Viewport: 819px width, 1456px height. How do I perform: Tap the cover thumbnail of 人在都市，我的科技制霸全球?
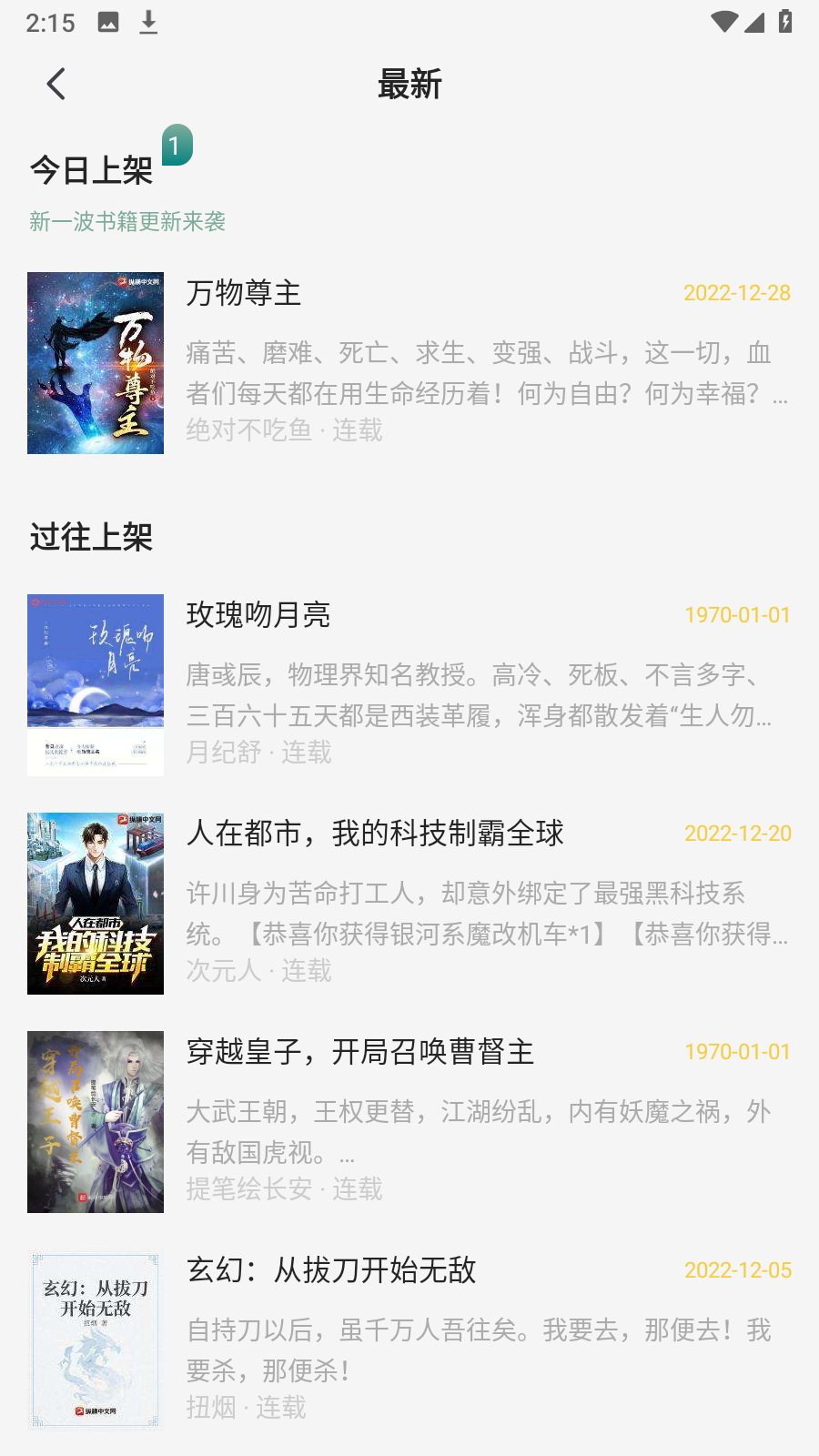coord(95,903)
